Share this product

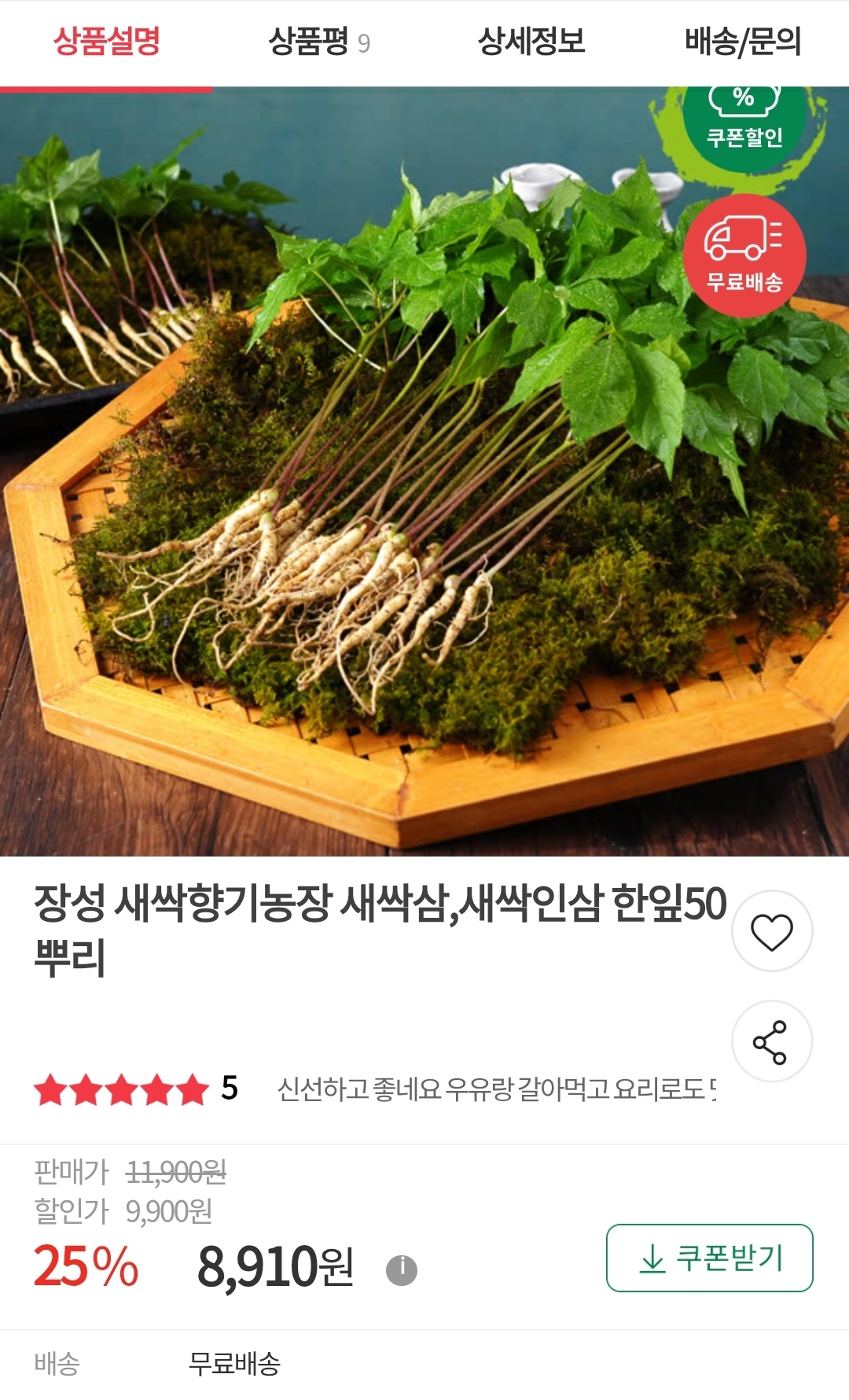[x=772, y=1041]
